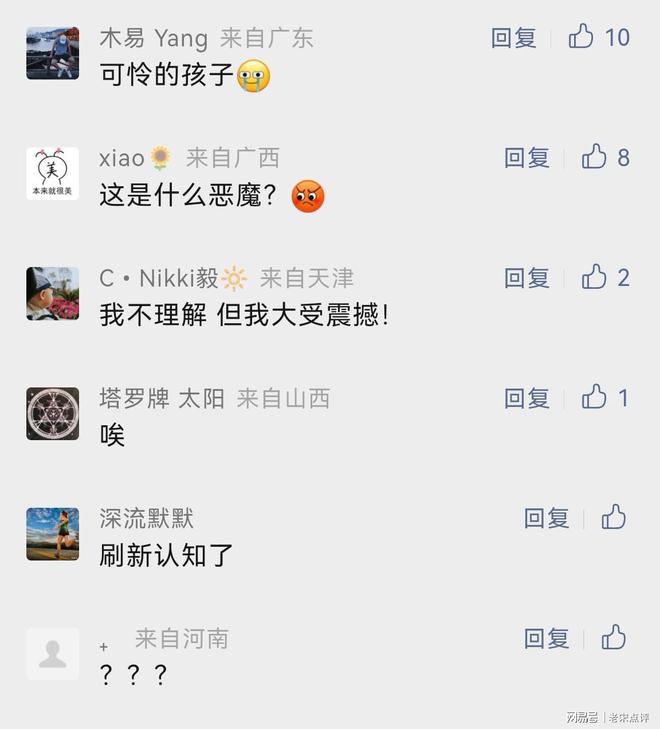Like C·Nikki毅's comment

(594, 277)
